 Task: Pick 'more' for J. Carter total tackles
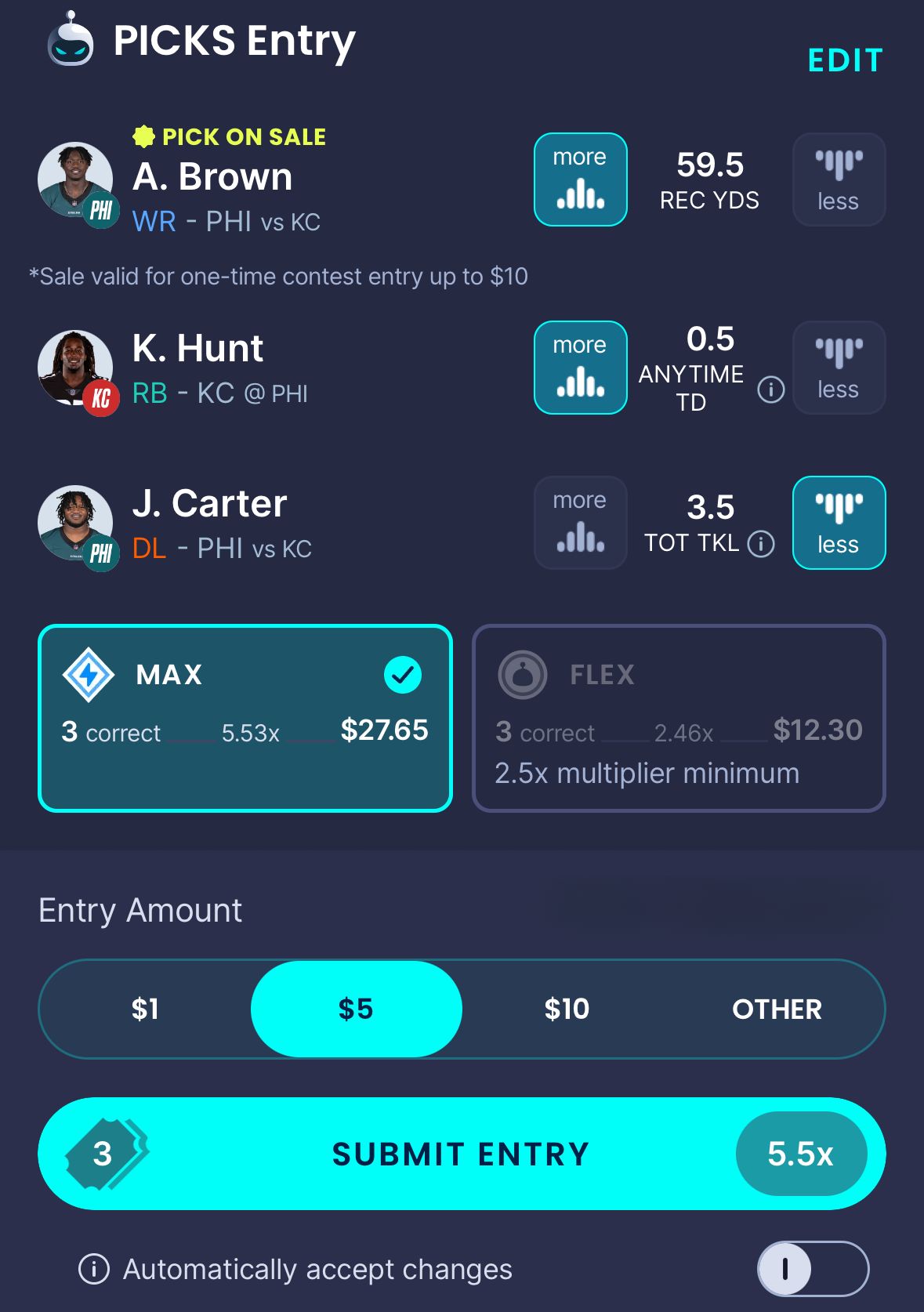tap(580, 523)
